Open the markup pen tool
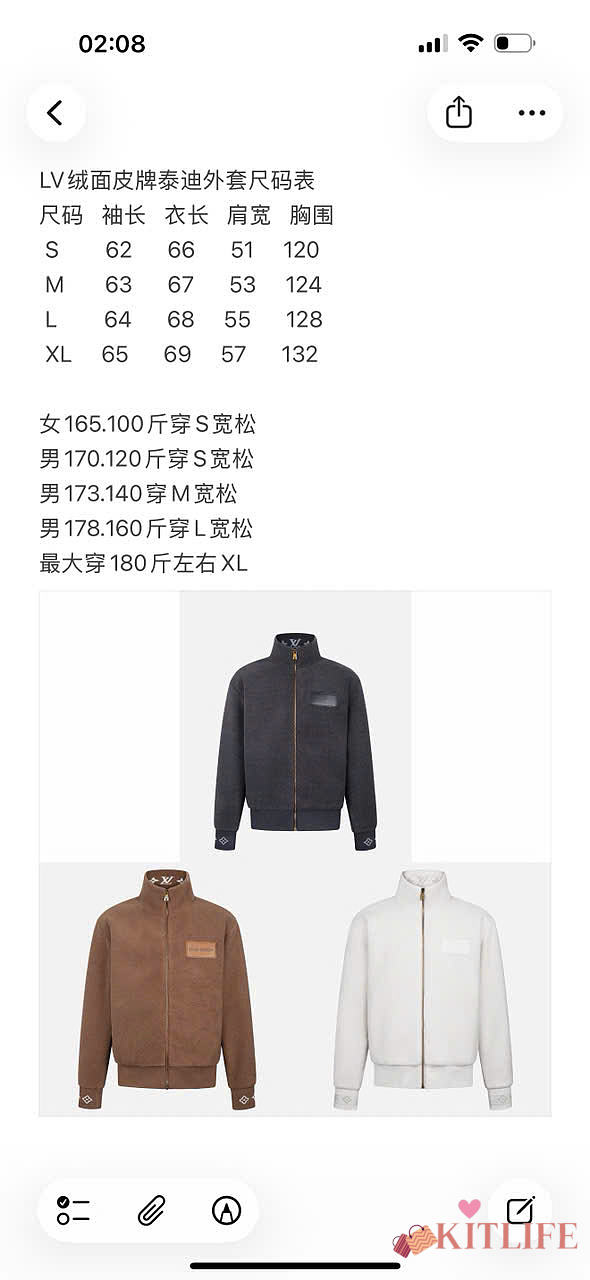This screenshot has width=590, height=1280. (226, 1211)
